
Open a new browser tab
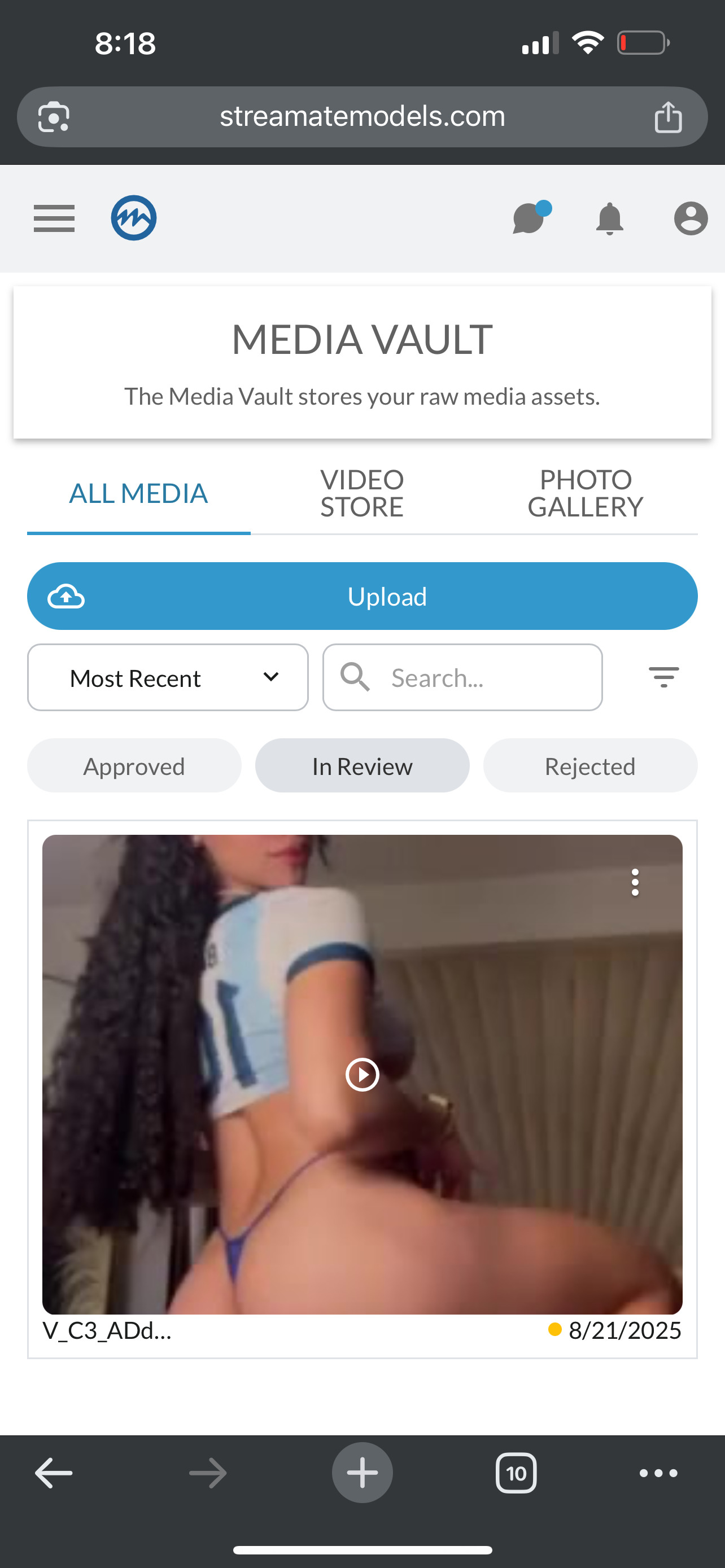click(x=362, y=1474)
